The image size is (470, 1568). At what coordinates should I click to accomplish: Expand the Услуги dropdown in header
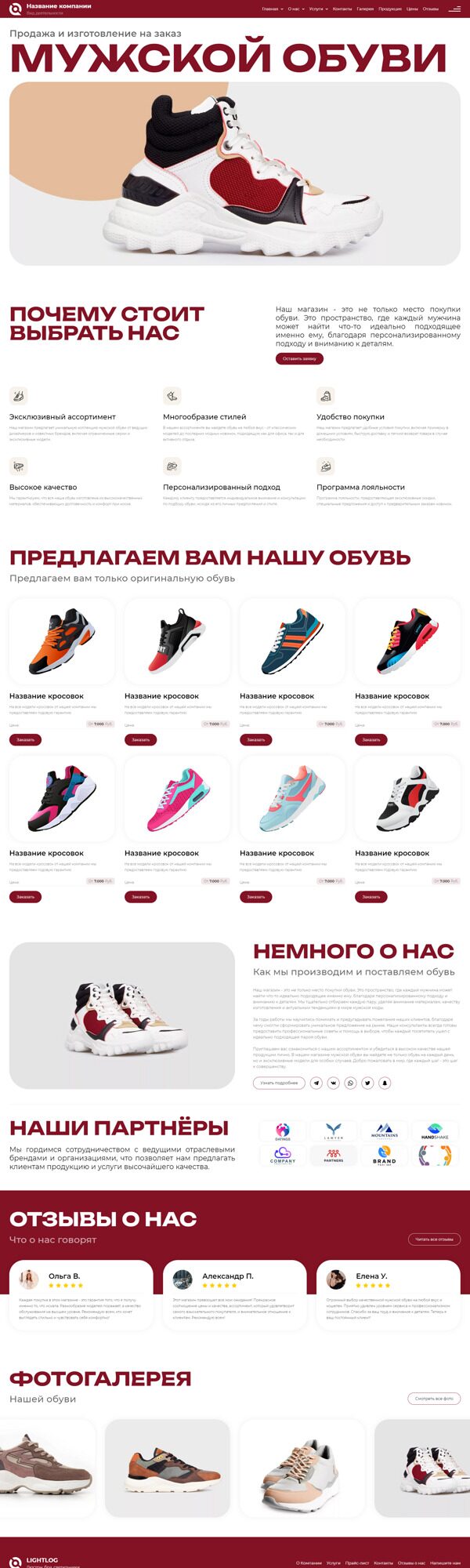click(x=317, y=9)
